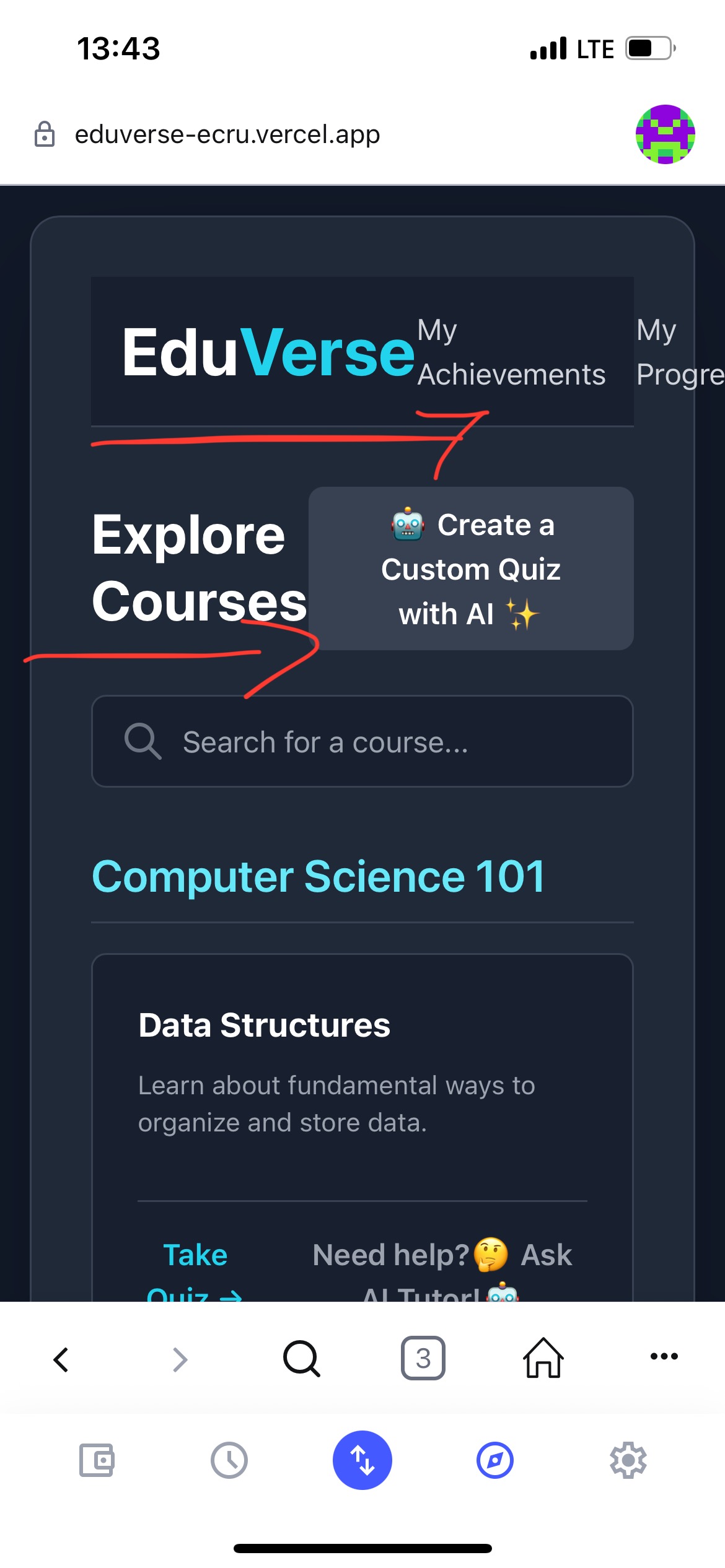The height and width of the screenshot is (1568, 725).
Task: Open the My Achievements link
Action: click(511, 352)
